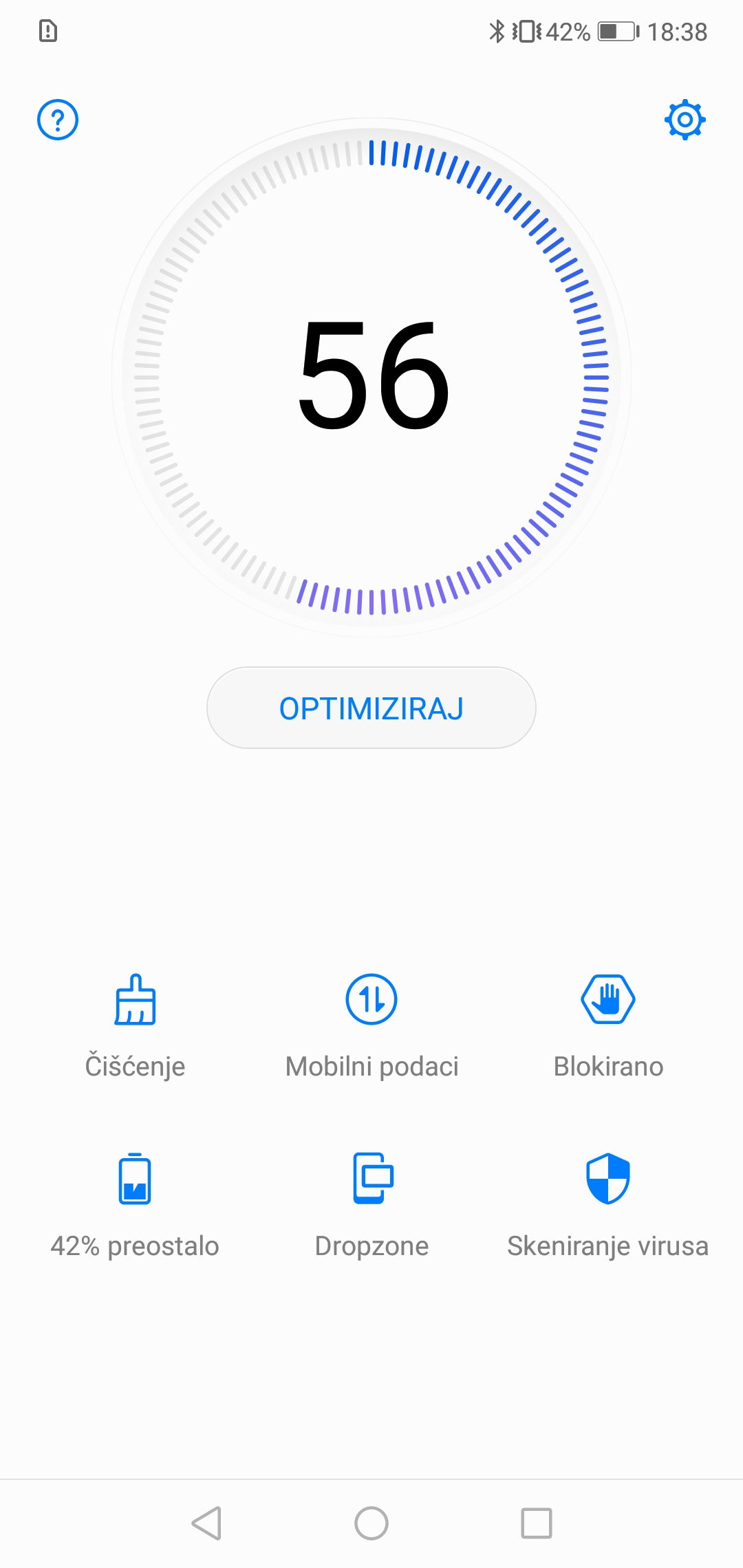The image size is (743, 1568).
Task: Open the Blokirano blocked list
Action: [x=608, y=1027]
